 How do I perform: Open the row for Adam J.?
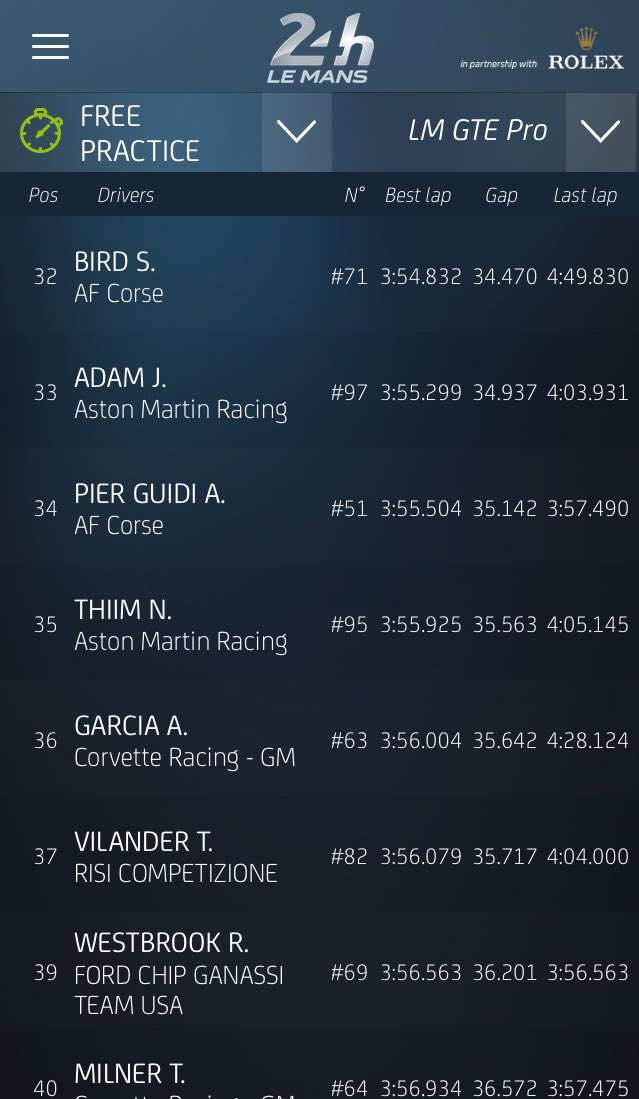coord(320,393)
